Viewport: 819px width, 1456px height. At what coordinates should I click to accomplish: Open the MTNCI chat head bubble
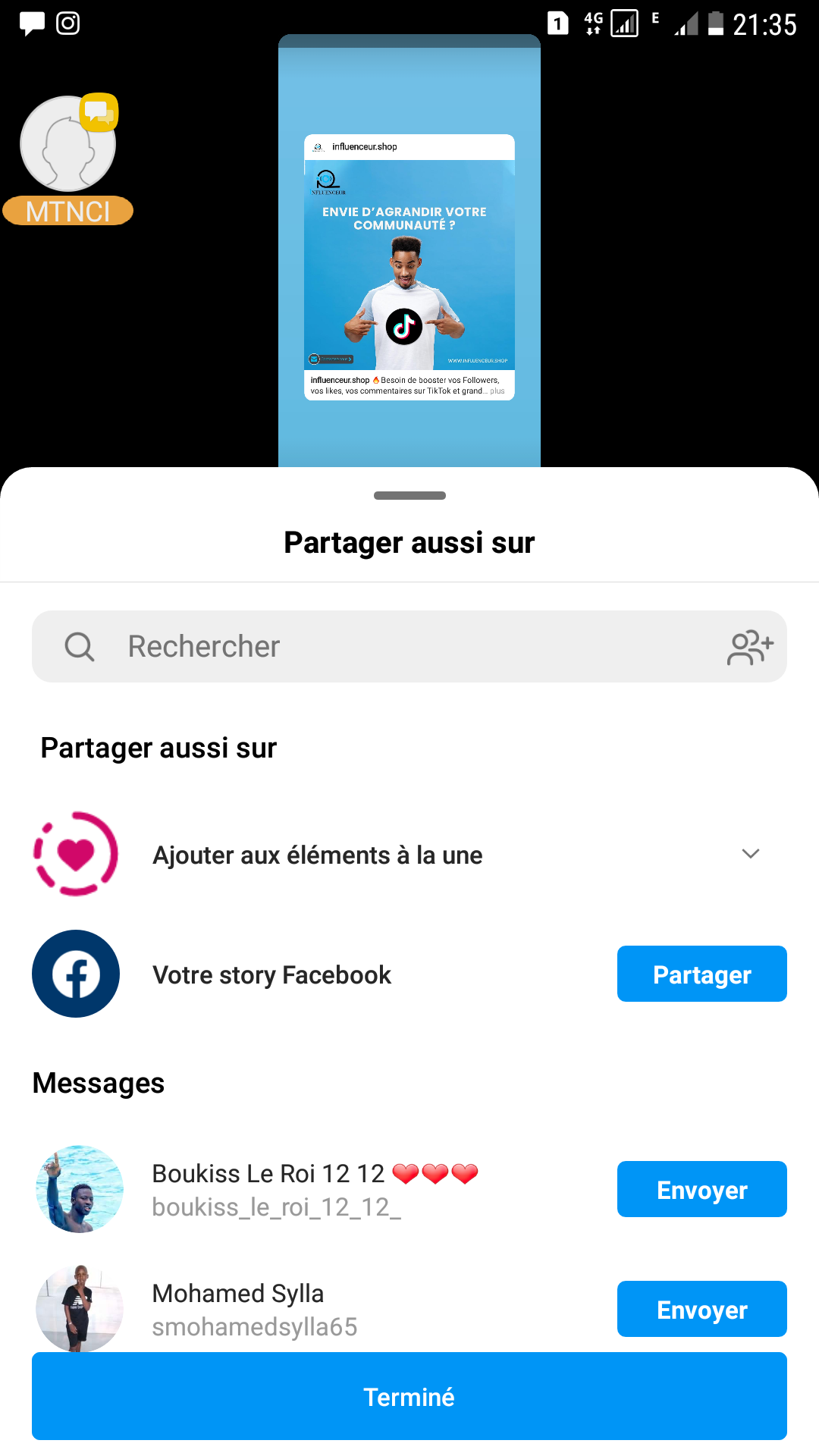pos(68,146)
